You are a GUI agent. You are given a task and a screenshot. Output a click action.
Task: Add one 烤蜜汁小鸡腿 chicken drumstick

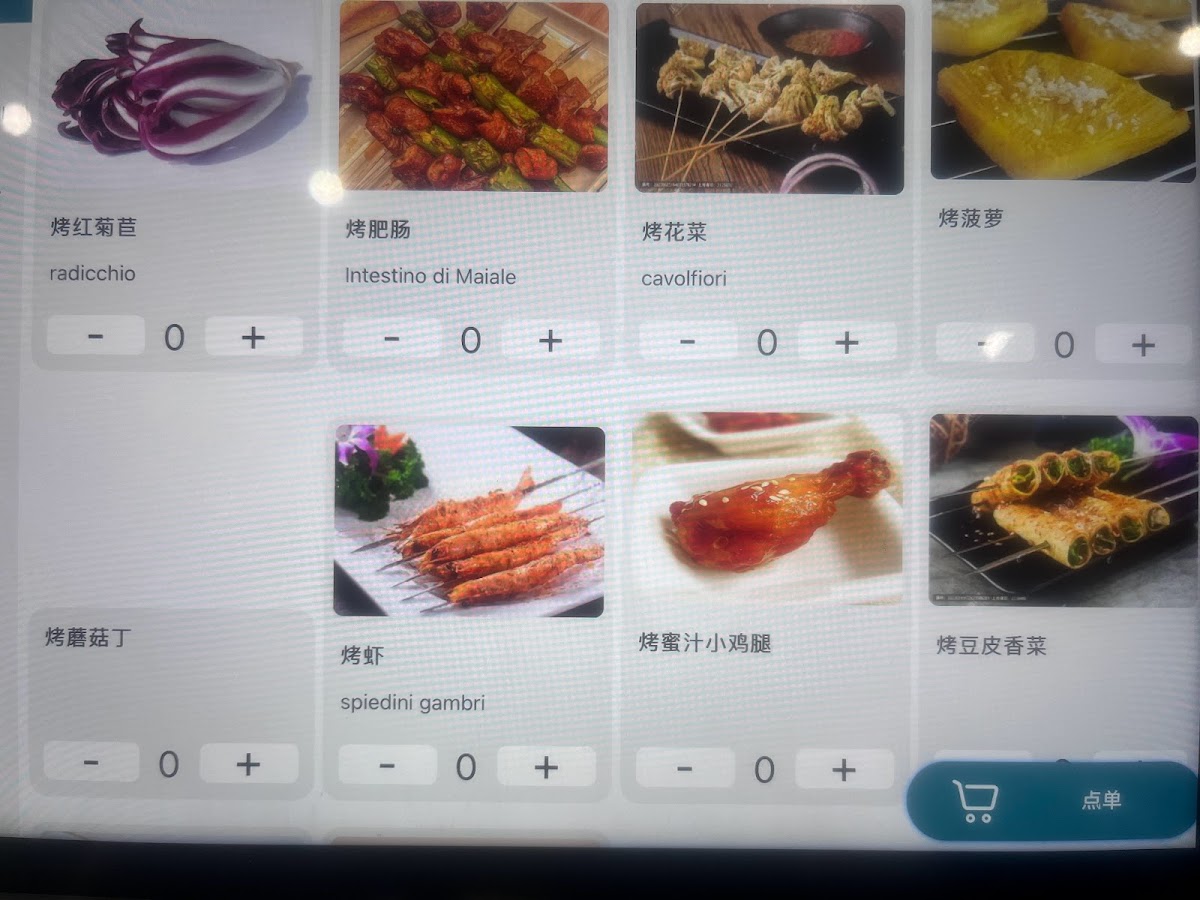(844, 768)
